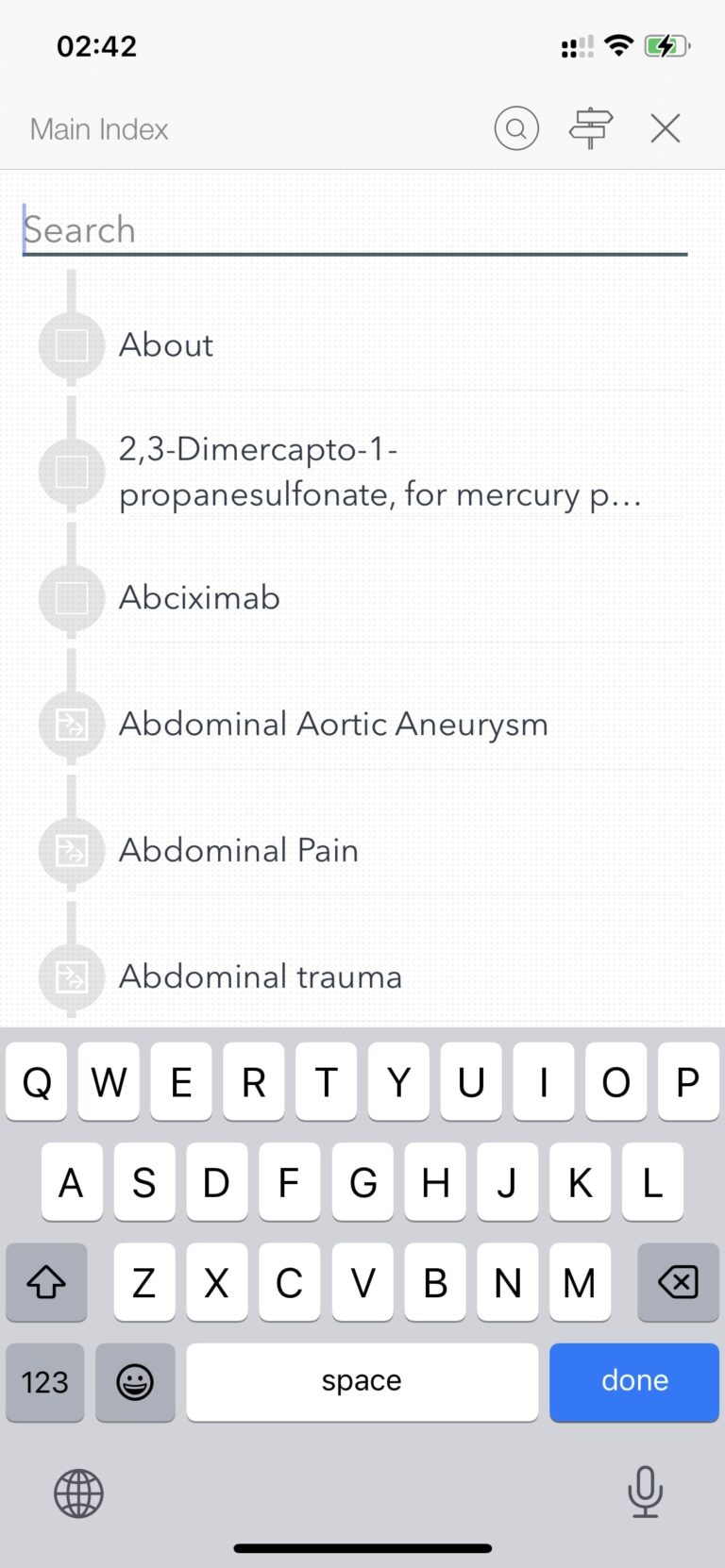Close the Main Index view
The height and width of the screenshot is (1568, 725).
coord(665,128)
